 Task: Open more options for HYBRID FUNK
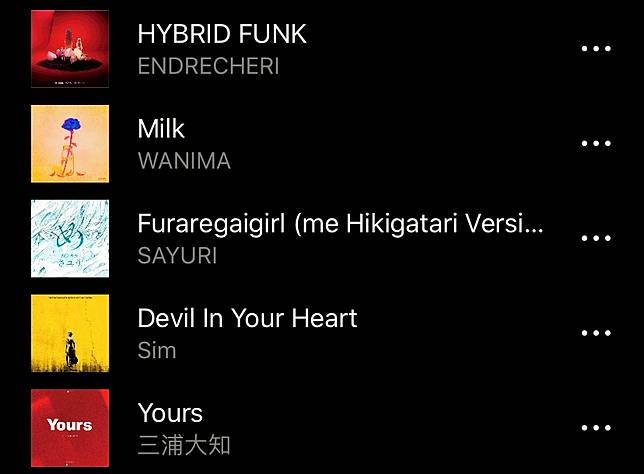596,49
